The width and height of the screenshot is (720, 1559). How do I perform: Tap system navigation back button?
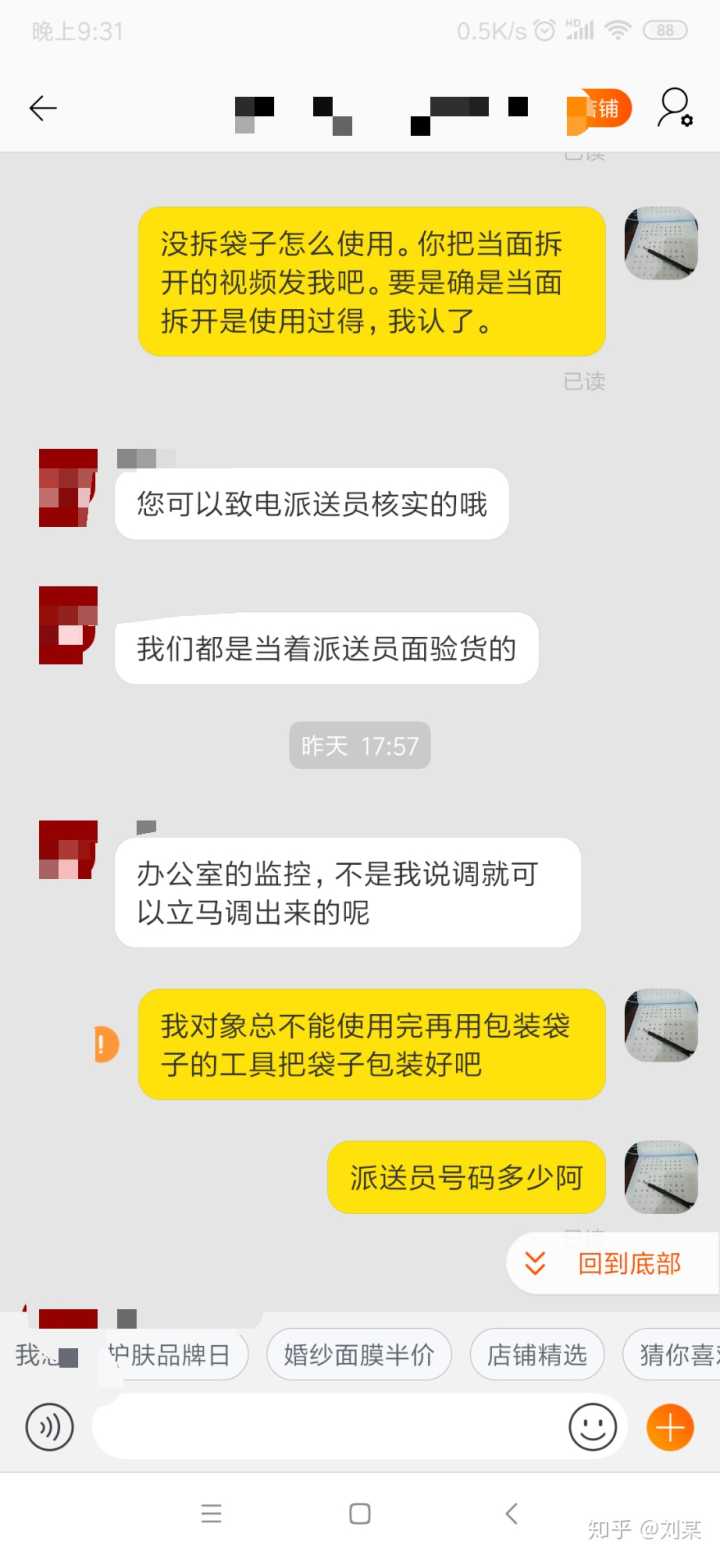point(512,1514)
